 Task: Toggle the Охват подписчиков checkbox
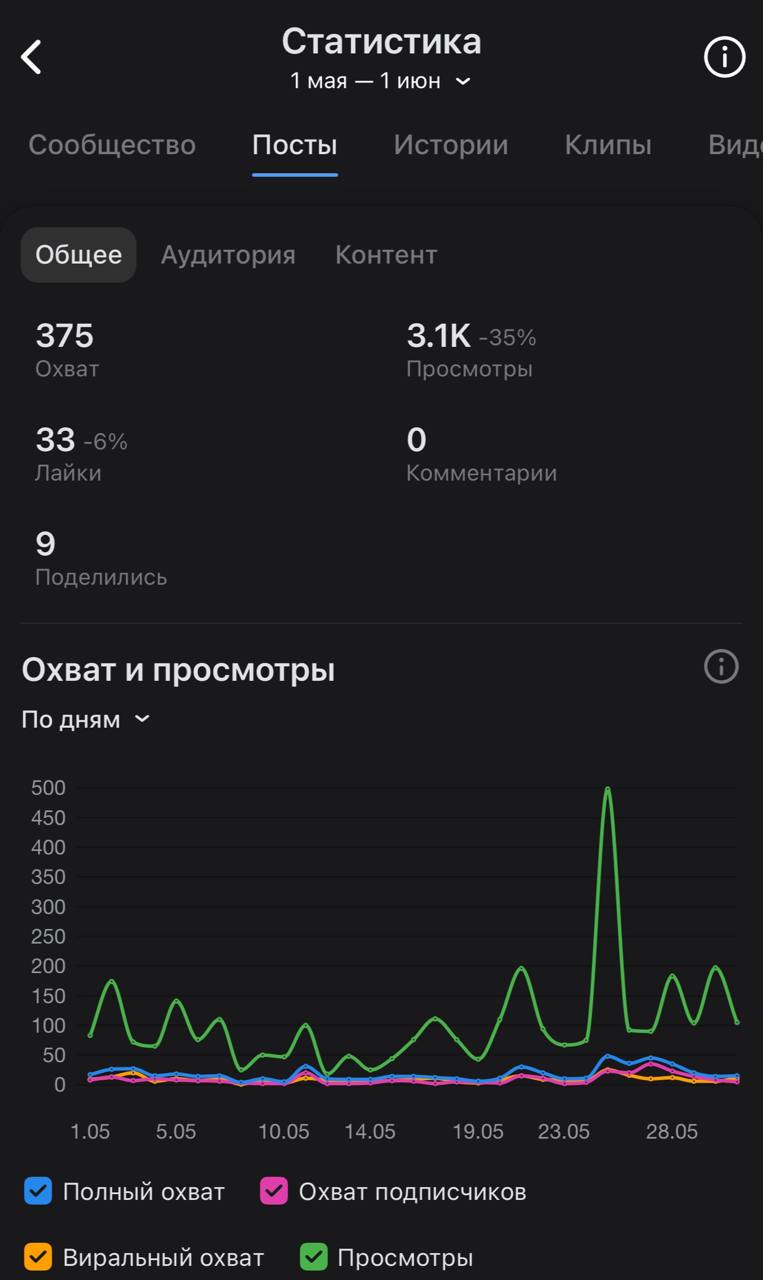(x=274, y=1191)
